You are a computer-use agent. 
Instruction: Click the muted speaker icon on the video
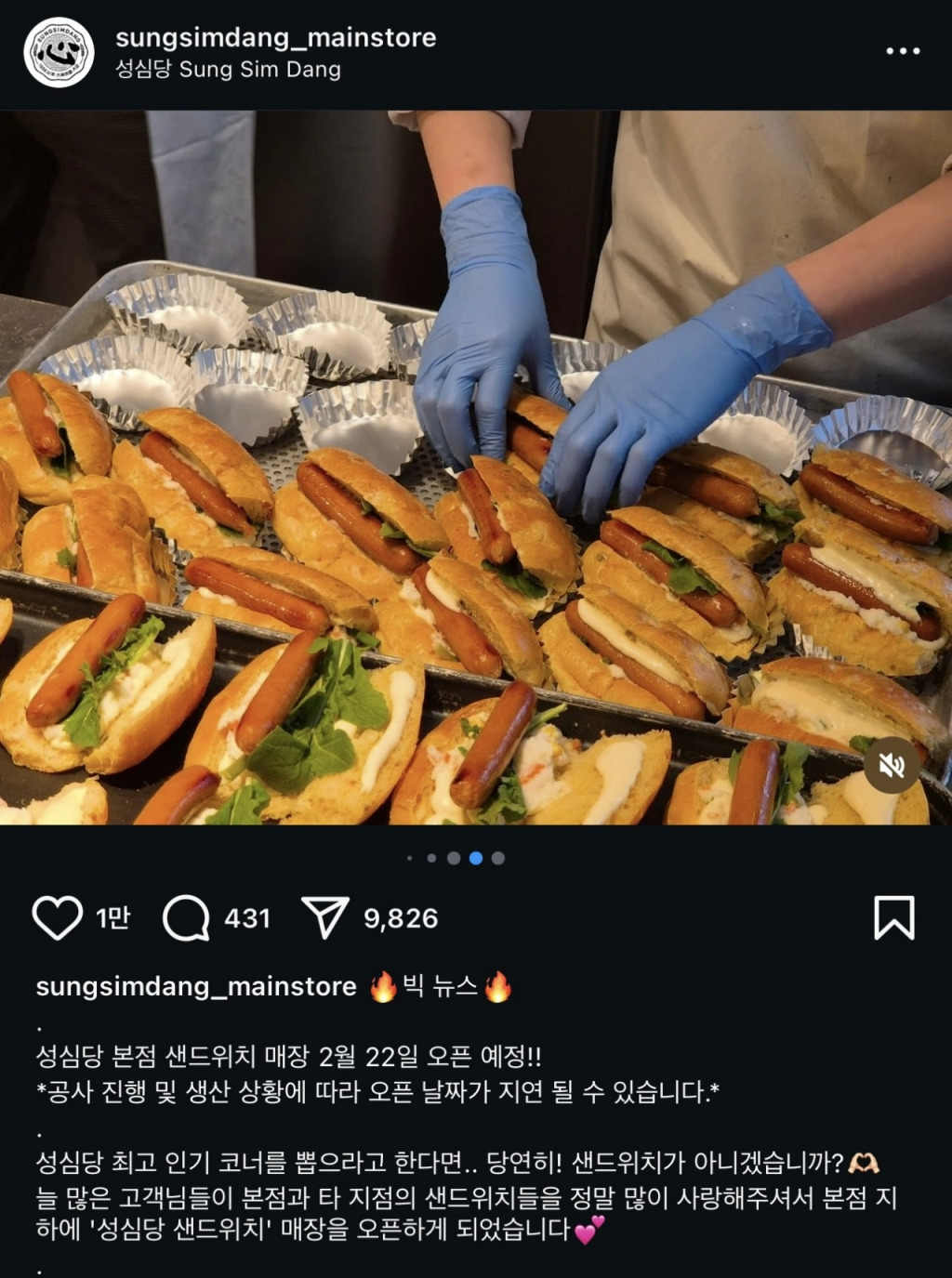892,764
